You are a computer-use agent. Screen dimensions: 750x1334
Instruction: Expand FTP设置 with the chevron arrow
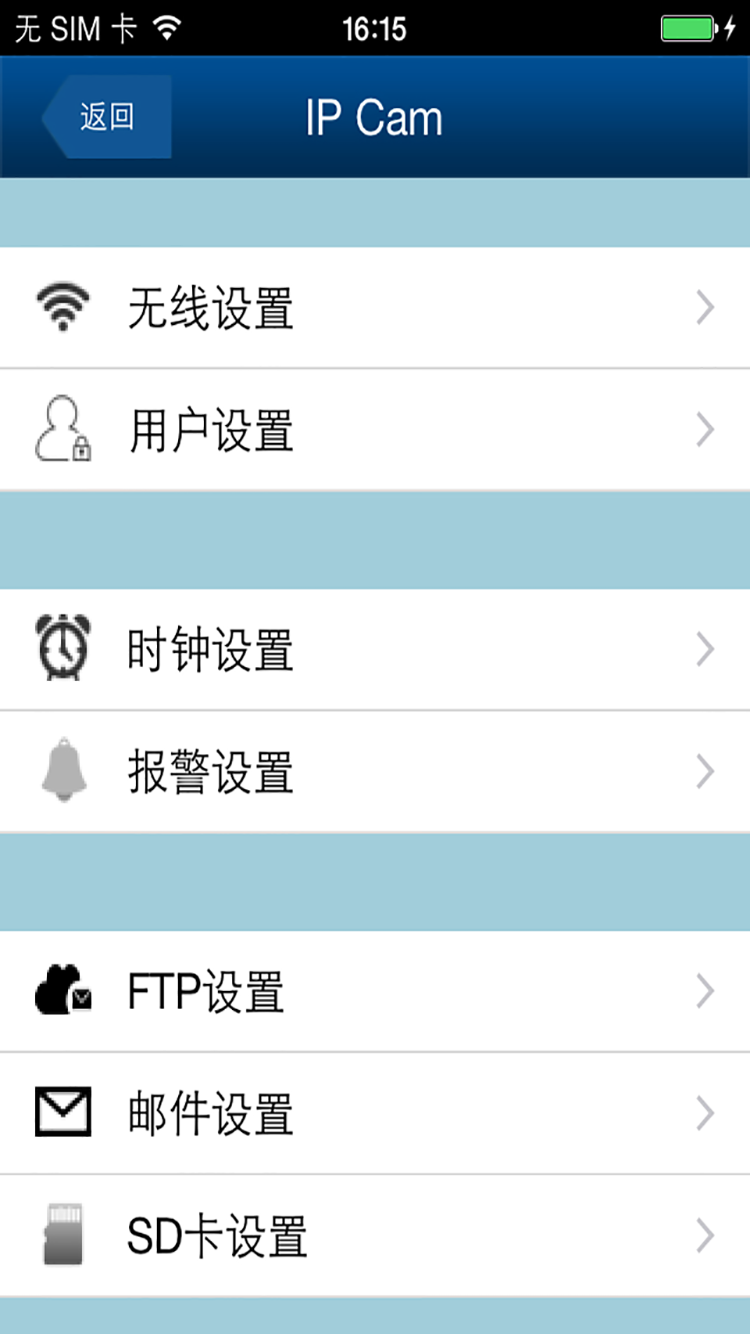(x=704, y=991)
